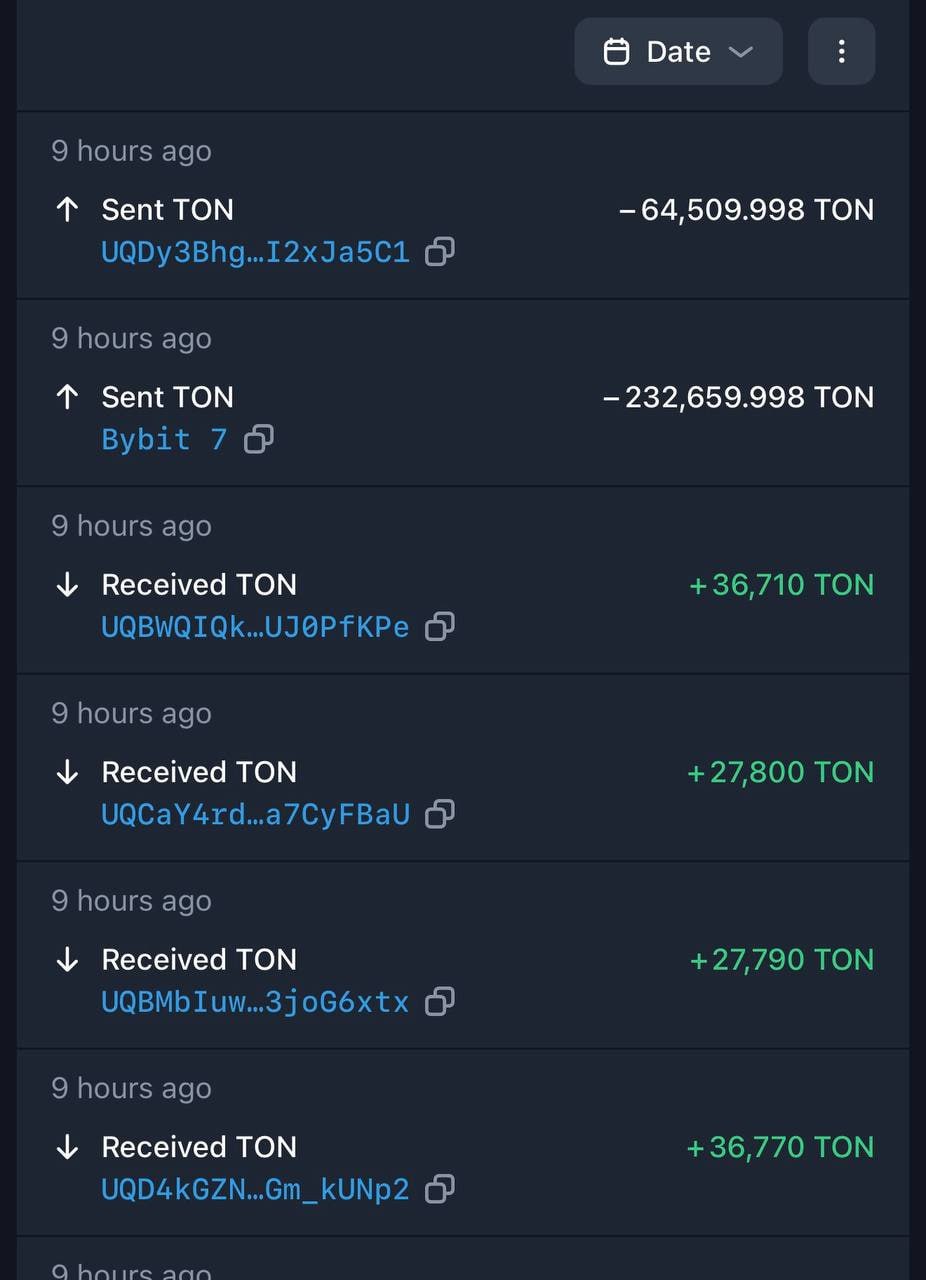View the −64,509.998 TON sent transaction
The width and height of the screenshot is (926, 1280).
coord(746,210)
